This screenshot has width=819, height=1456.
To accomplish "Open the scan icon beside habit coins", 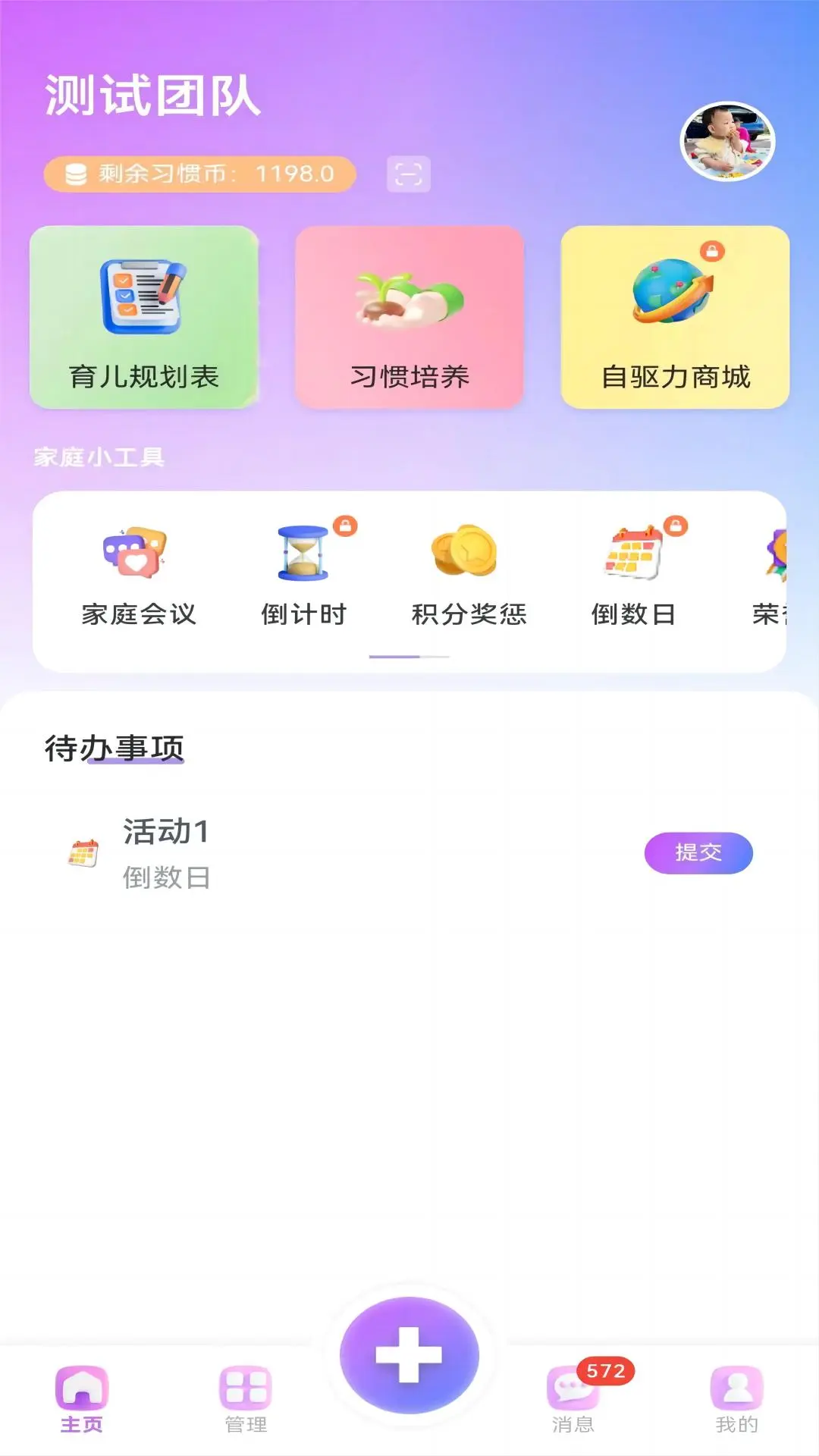I will 408,174.
